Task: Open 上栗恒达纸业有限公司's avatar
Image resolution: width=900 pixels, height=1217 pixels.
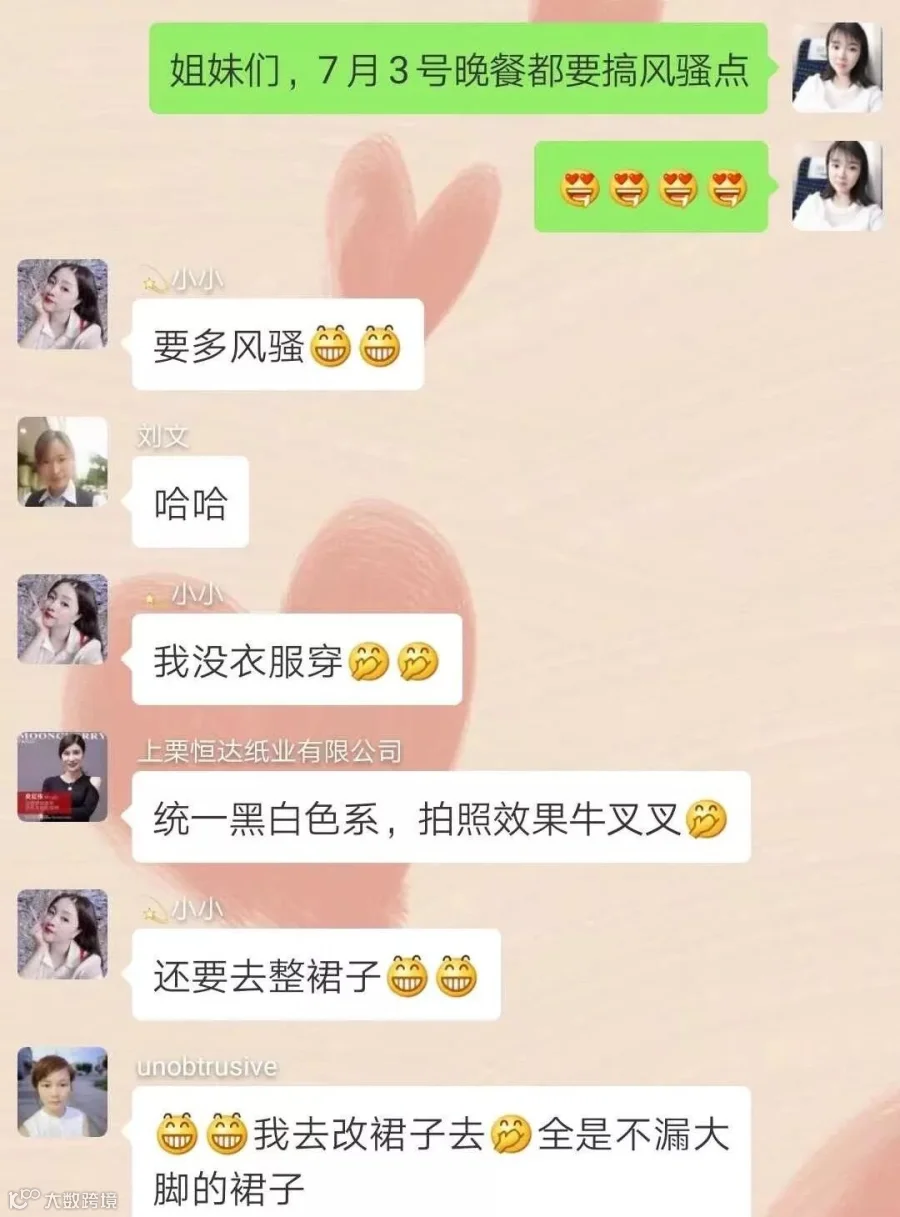Action: click(62, 777)
